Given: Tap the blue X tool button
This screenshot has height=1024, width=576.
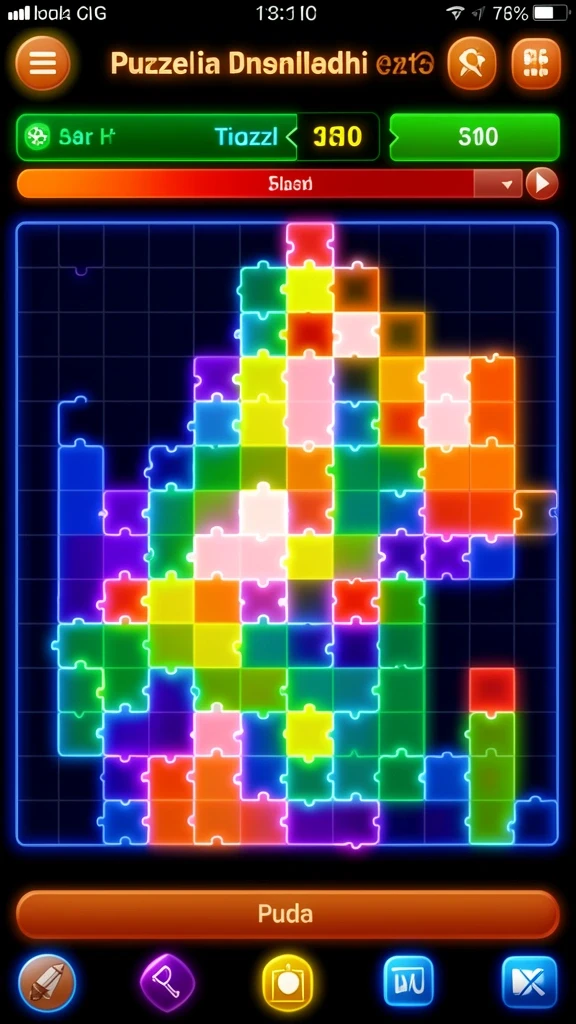Looking at the screenshot, I should pos(529,981).
